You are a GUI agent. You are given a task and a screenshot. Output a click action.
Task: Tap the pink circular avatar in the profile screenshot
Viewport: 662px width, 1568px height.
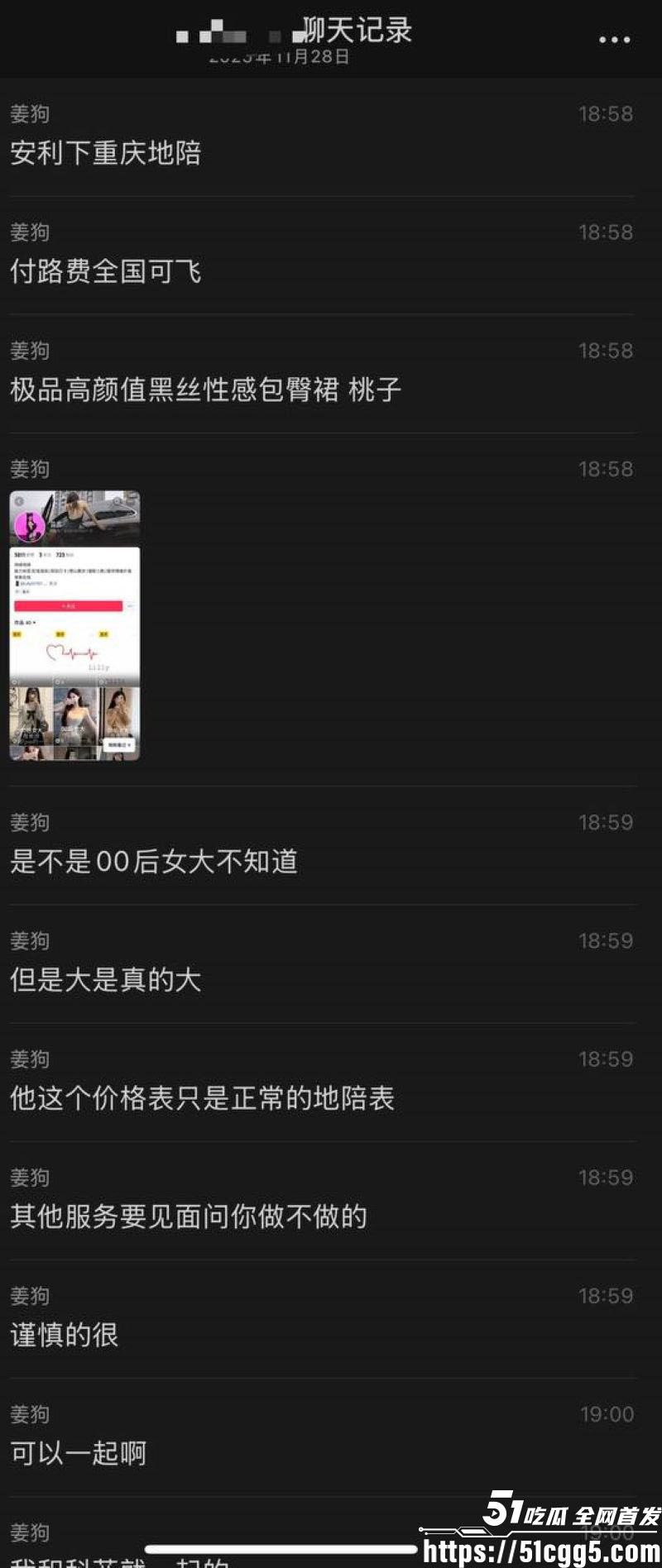28,527
